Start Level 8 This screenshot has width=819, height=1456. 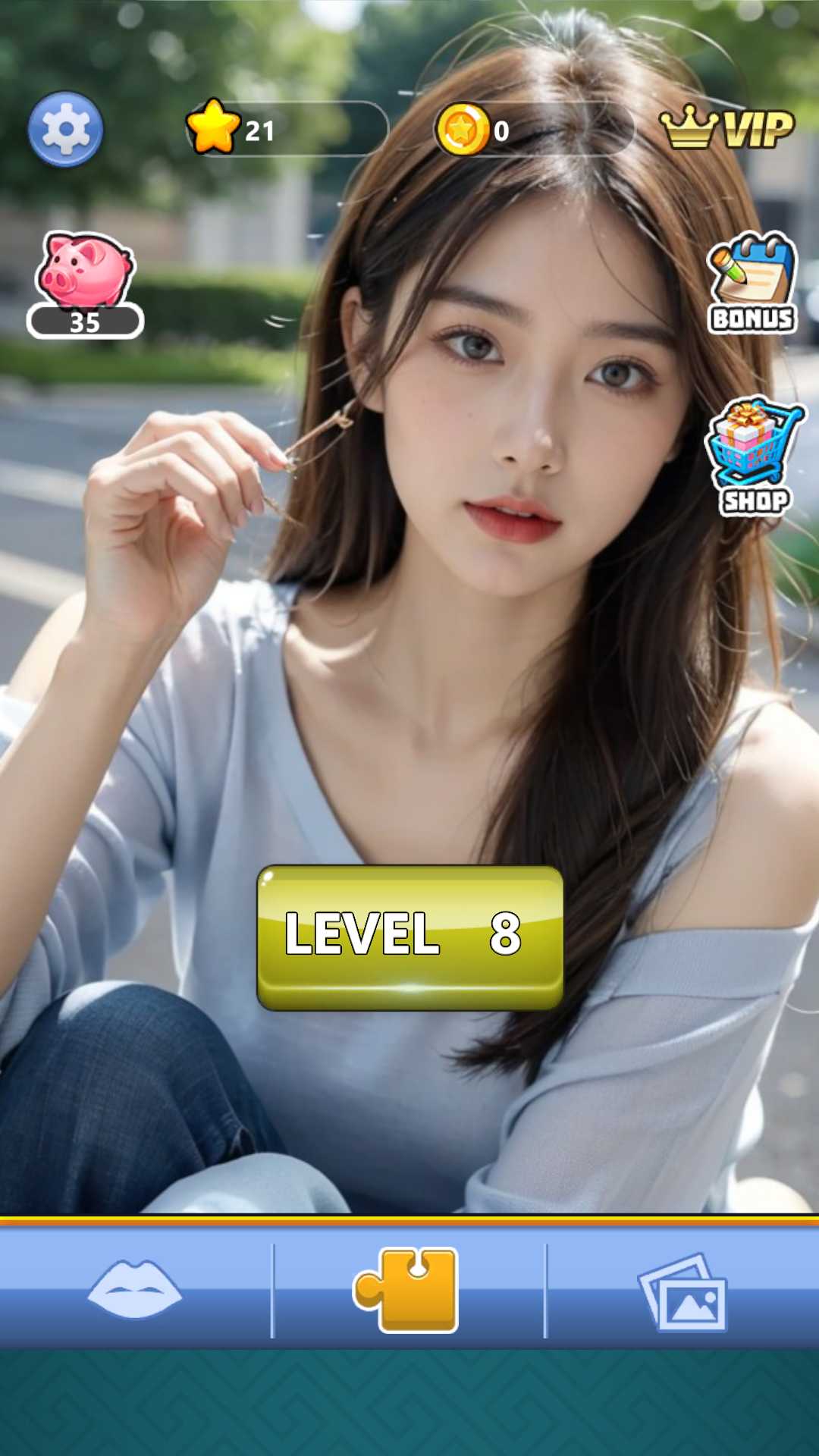pyautogui.click(x=410, y=938)
